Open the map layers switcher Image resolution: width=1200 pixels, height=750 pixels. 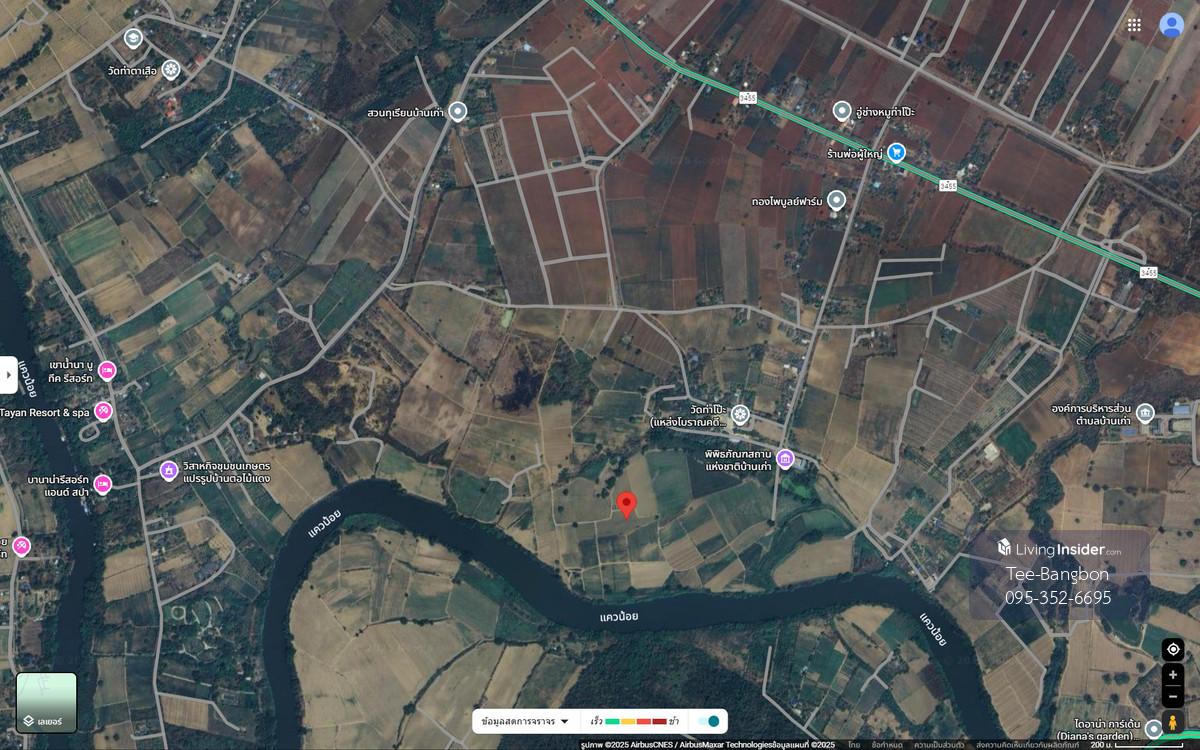coord(46,702)
